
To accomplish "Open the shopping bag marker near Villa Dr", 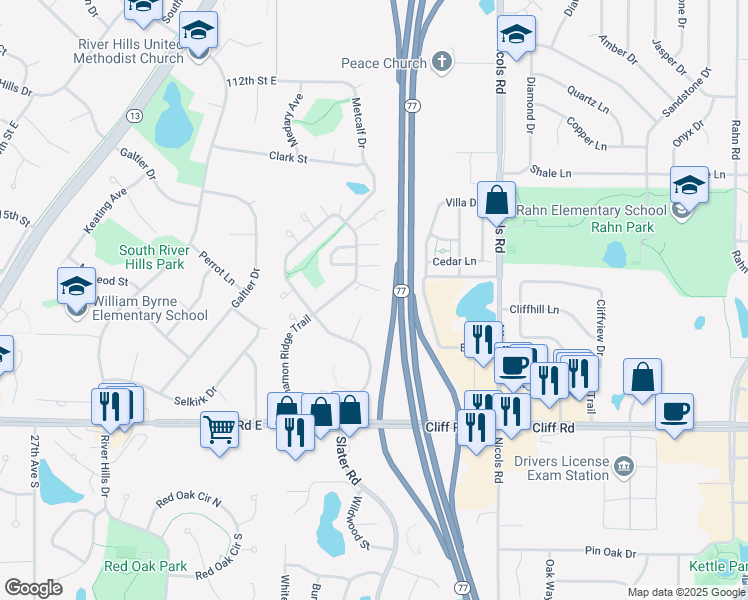I will tap(496, 200).
